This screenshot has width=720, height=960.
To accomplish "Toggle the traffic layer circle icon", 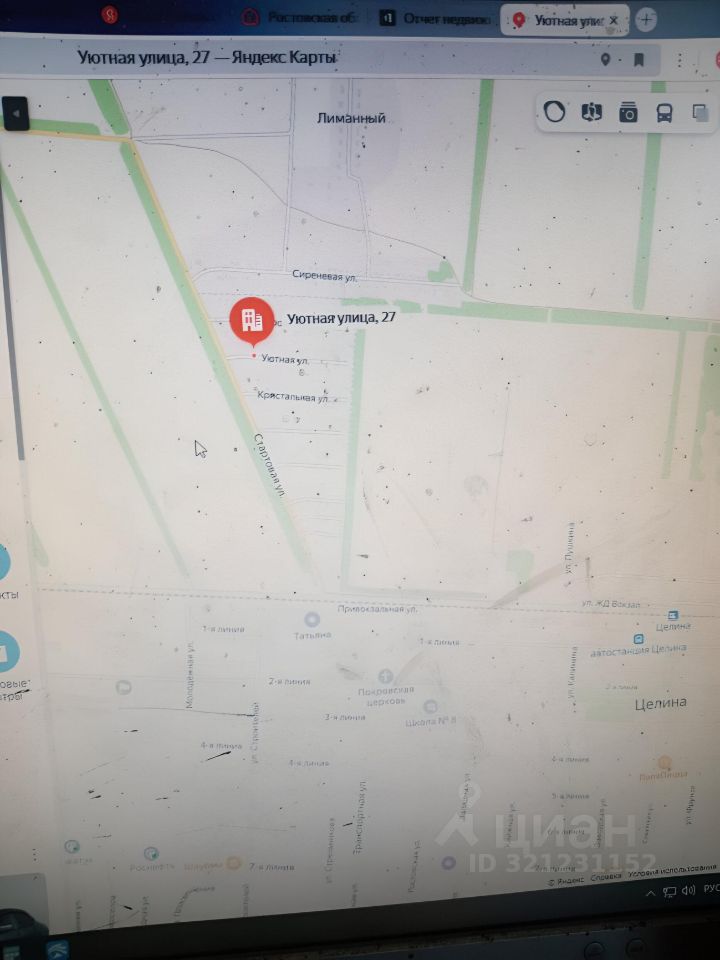I will 554,112.
